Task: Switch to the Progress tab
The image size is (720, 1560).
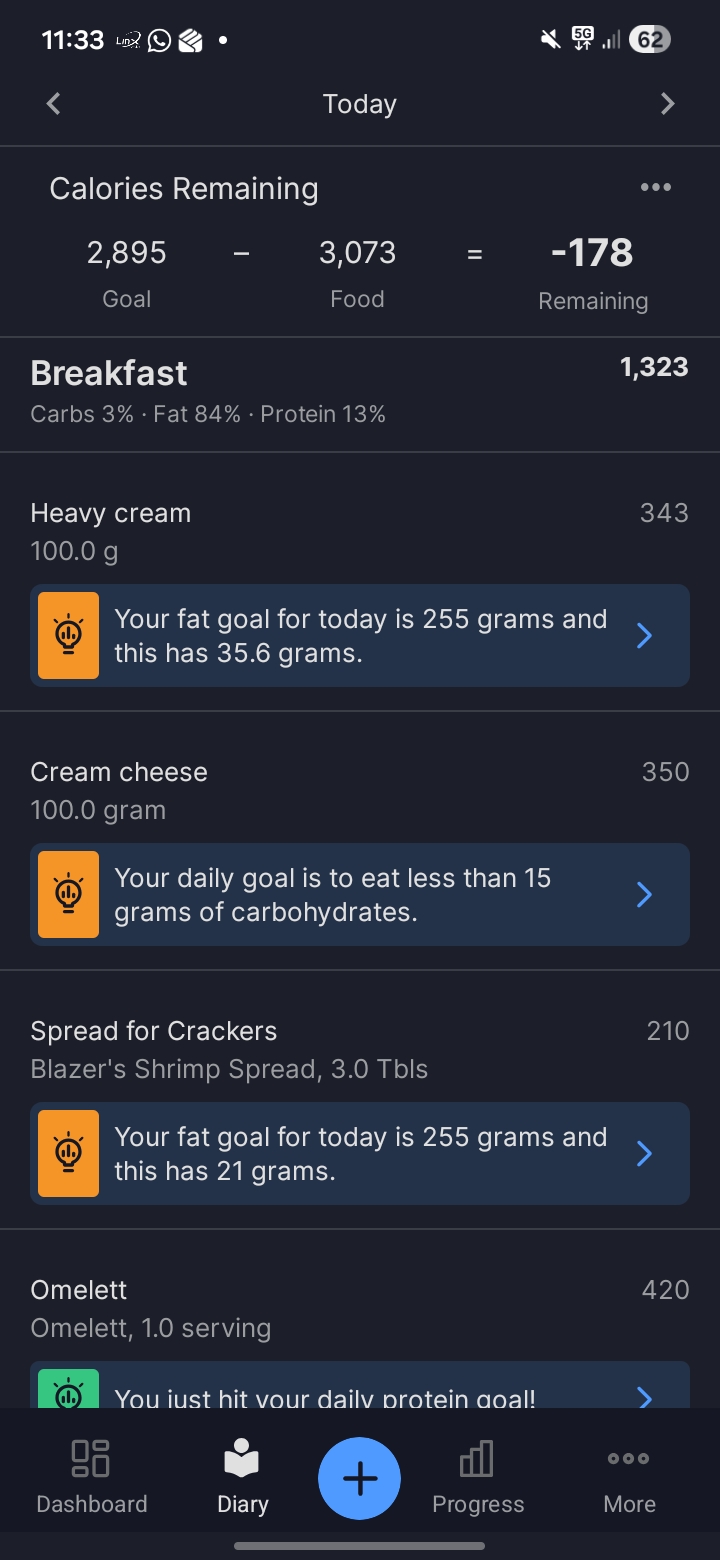Action: [477, 1477]
